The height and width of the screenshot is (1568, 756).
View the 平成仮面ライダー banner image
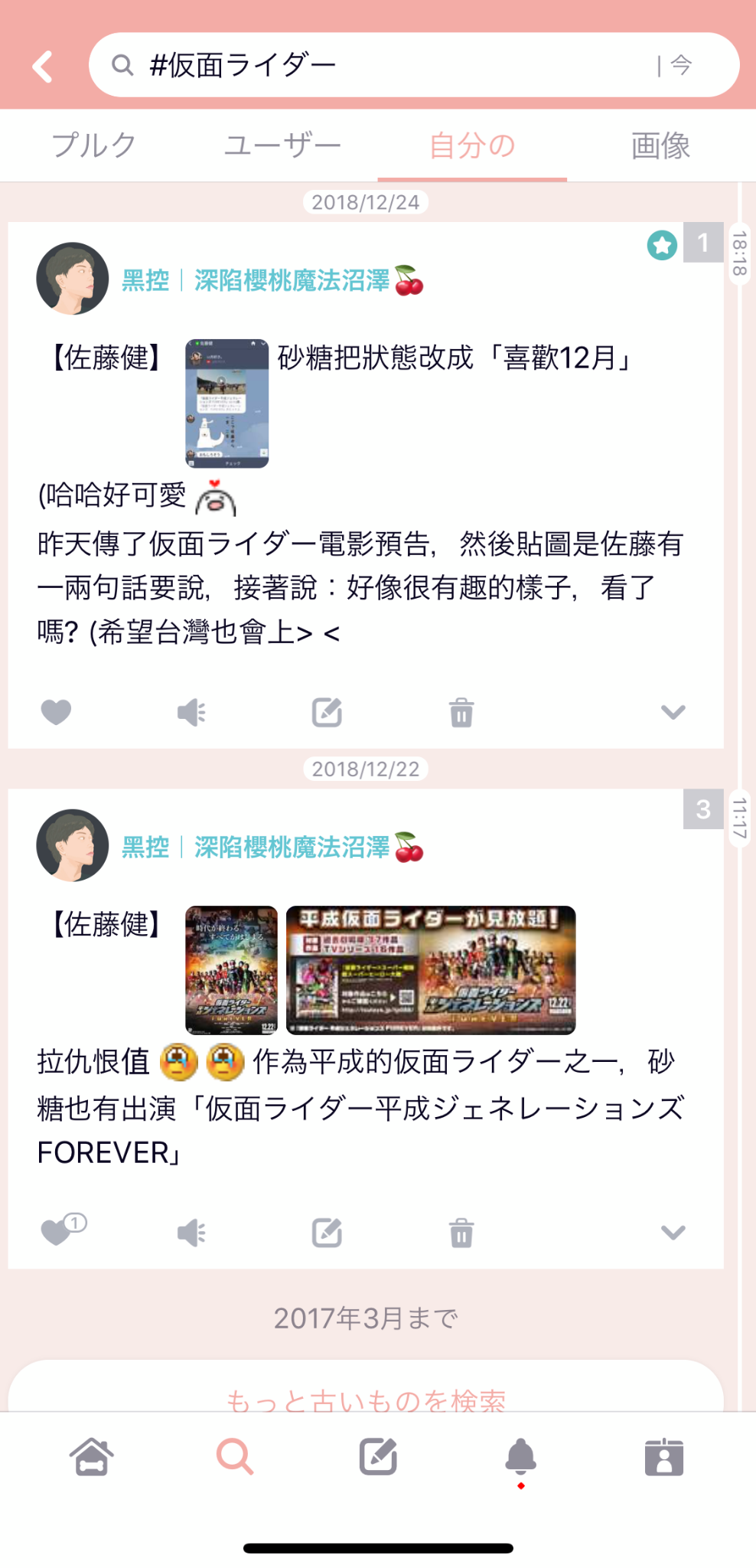click(x=431, y=970)
